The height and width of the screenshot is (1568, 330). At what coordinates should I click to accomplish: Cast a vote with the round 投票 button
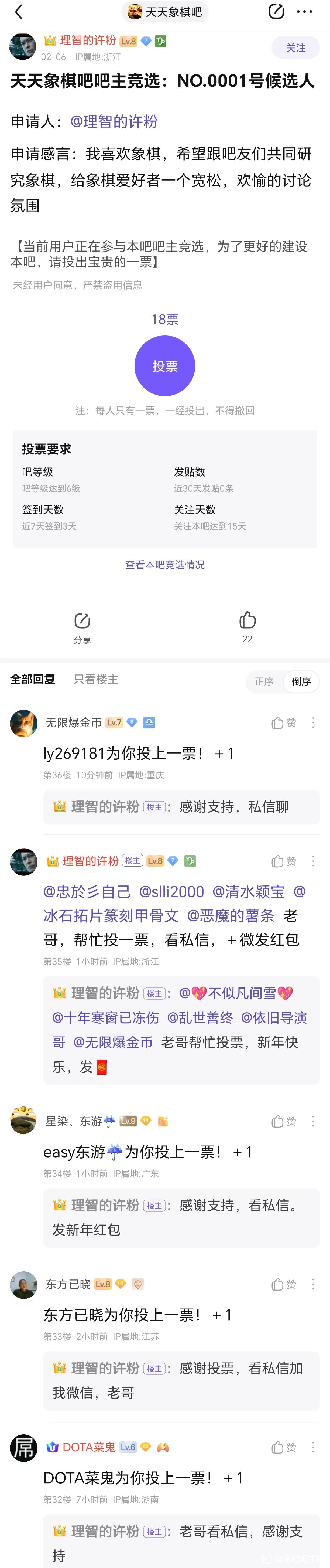pyautogui.click(x=165, y=366)
